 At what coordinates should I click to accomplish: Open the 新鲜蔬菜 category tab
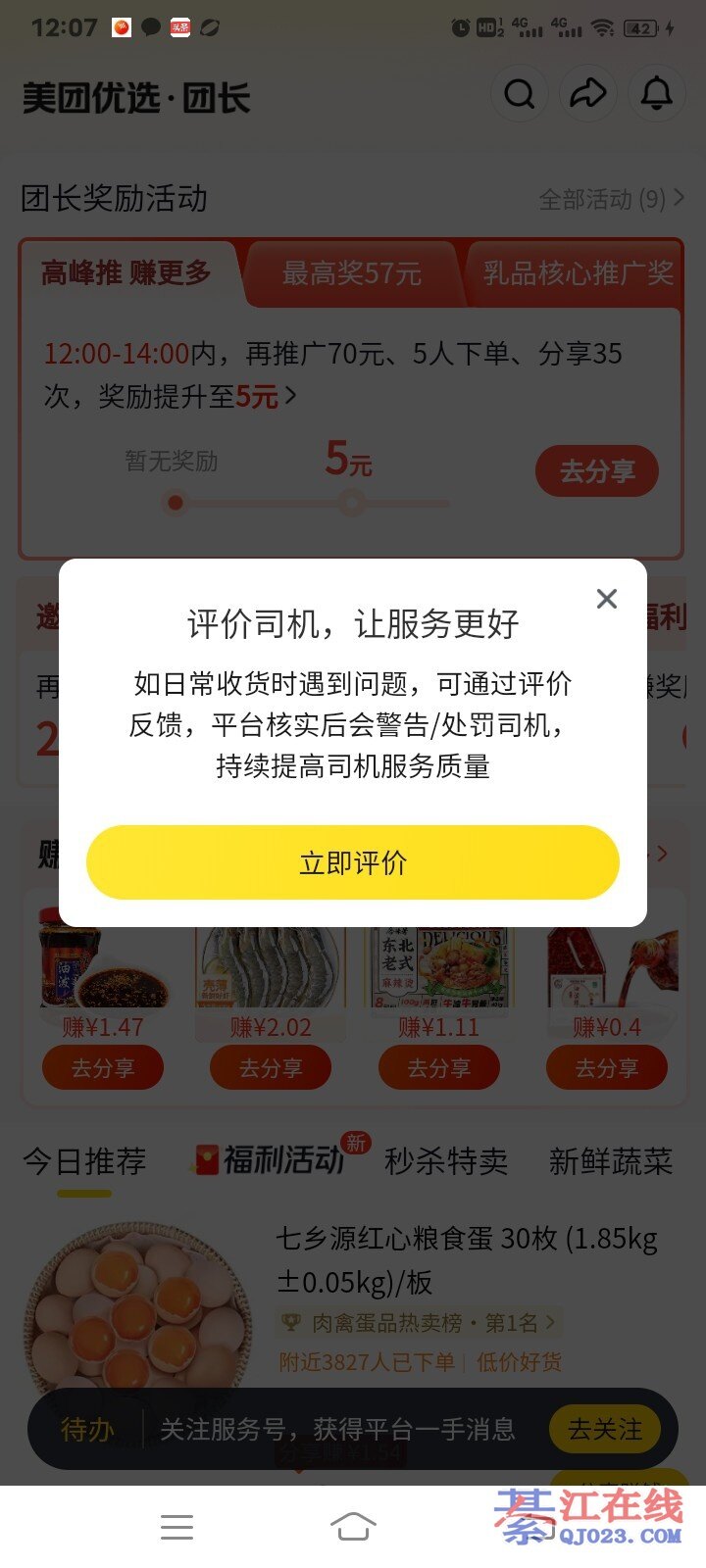[x=610, y=1161]
